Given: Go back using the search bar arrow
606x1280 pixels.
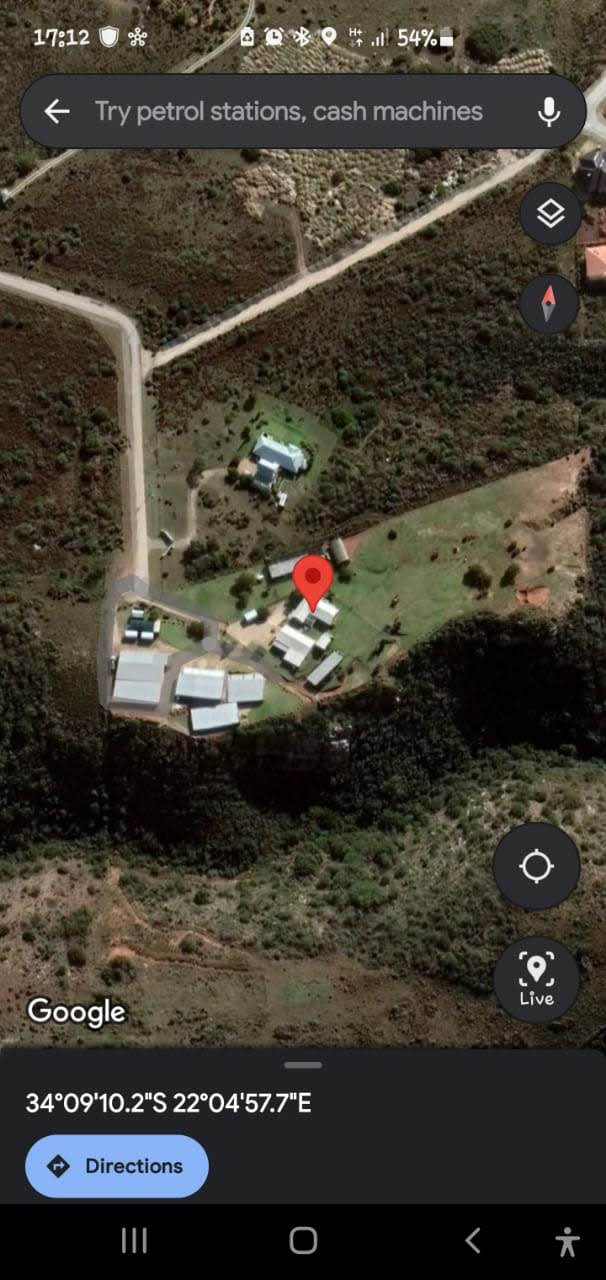Looking at the screenshot, I should click(x=57, y=111).
